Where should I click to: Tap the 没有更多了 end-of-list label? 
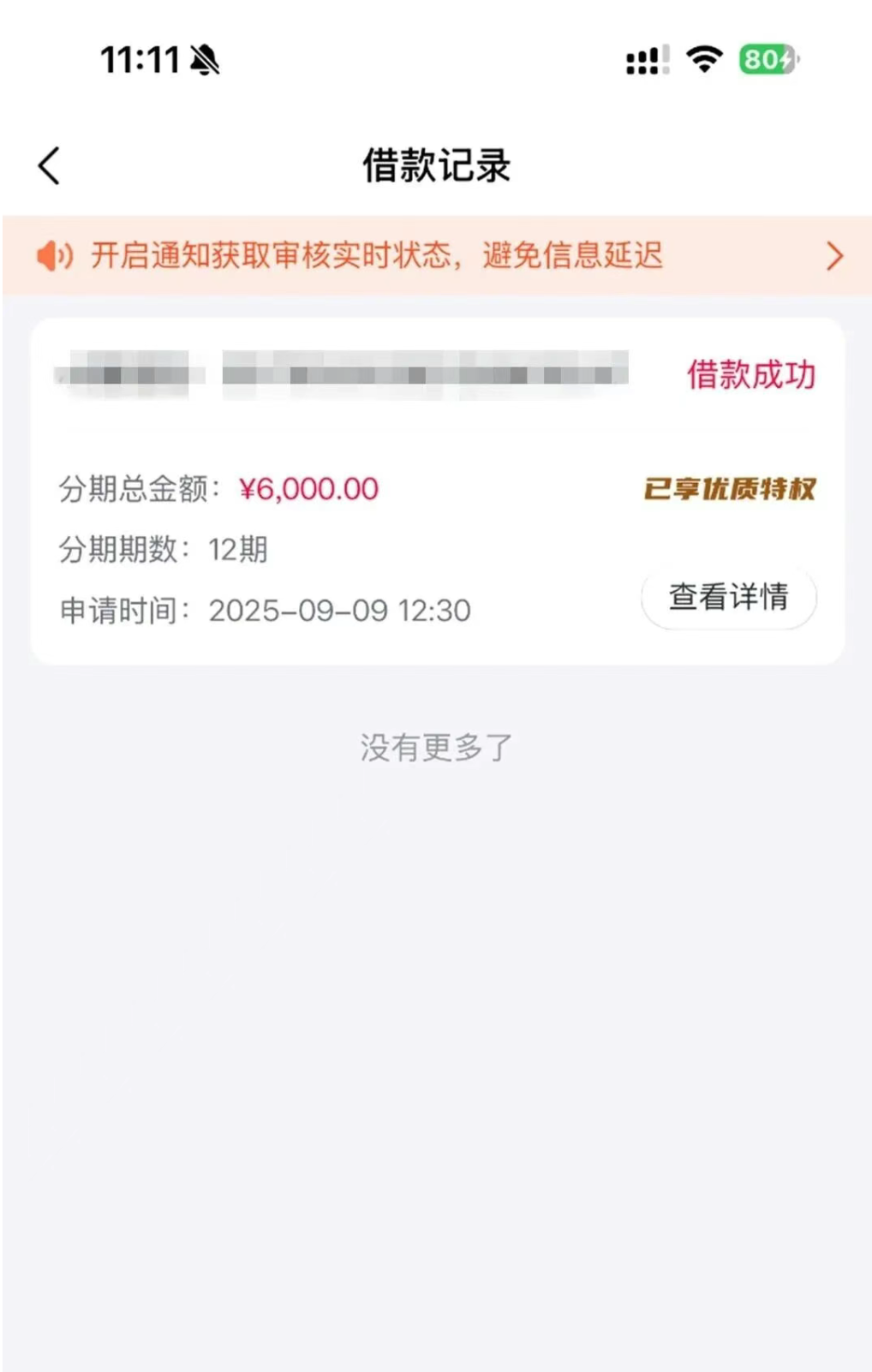point(435,746)
